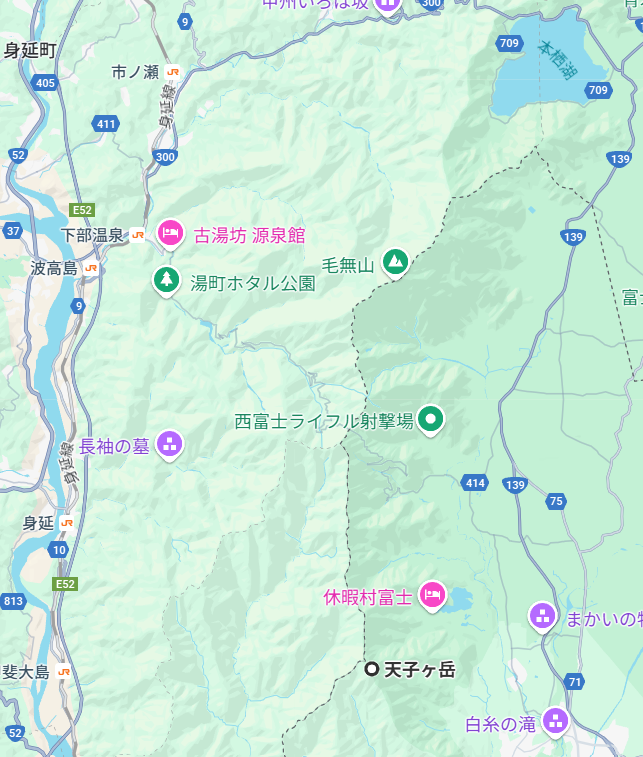Image resolution: width=643 pixels, height=757 pixels.
Task: Select the 長袖の墓 landmark pin
Action: point(170,444)
